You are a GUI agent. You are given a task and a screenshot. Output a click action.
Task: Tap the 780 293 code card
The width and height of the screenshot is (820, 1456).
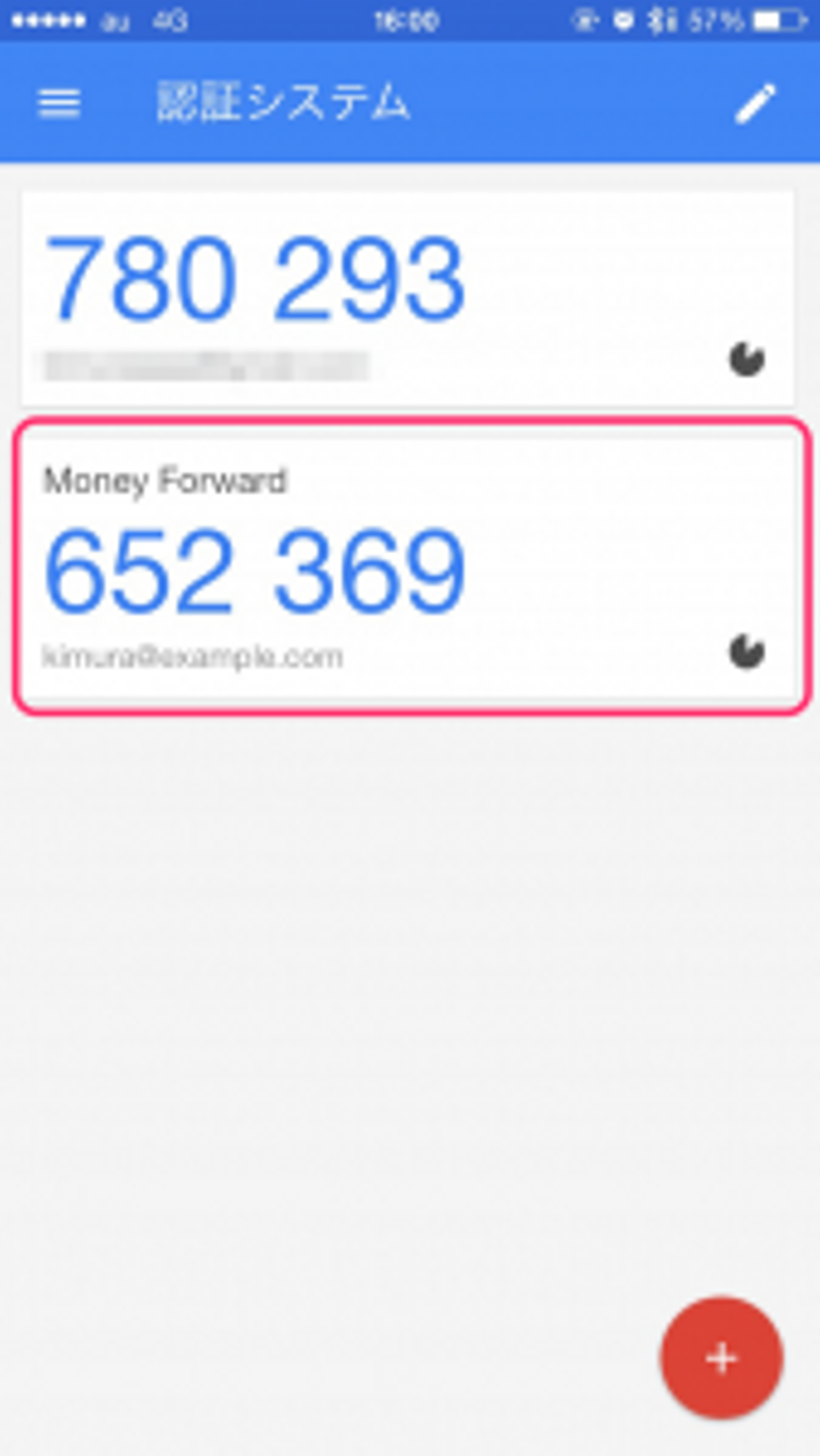pos(408,299)
